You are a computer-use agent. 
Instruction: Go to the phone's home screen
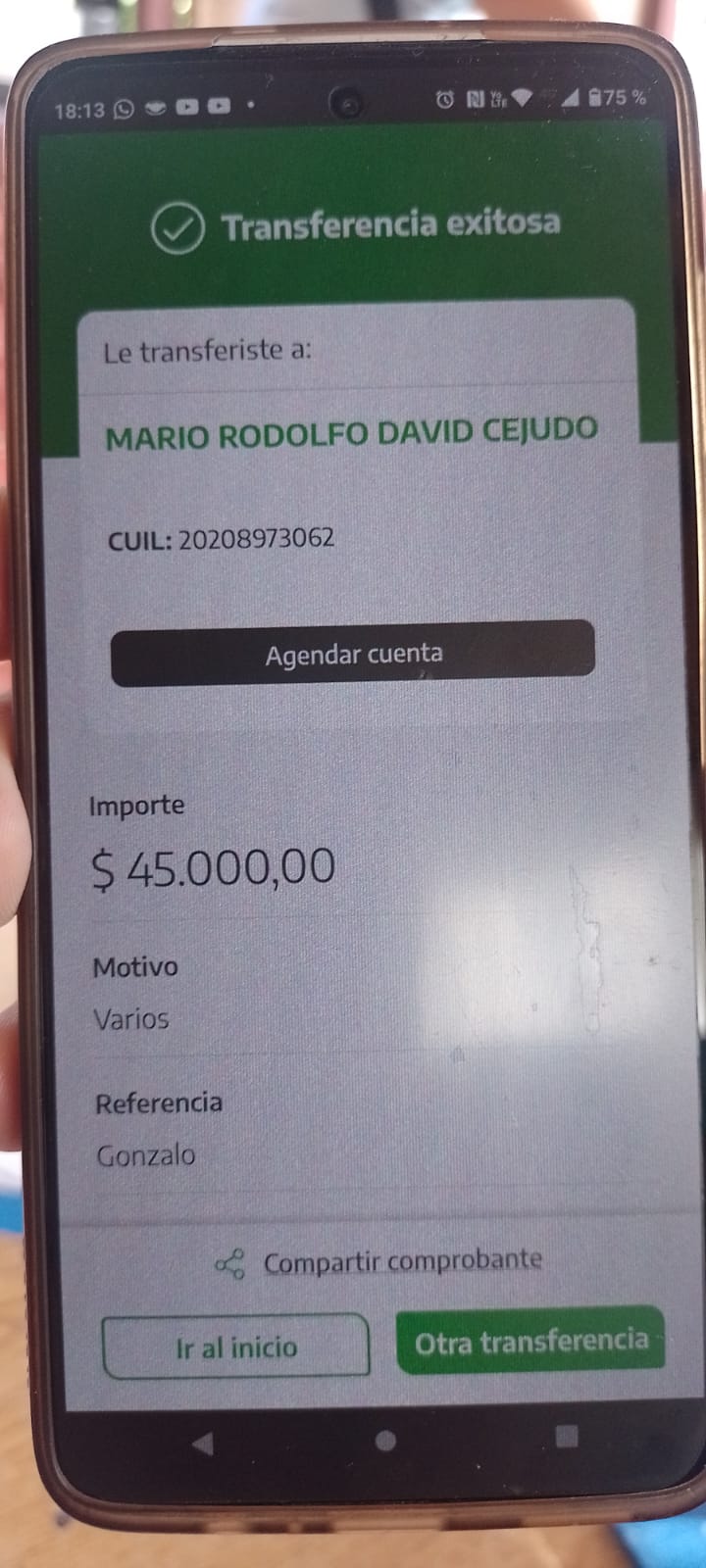pos(385,1440)
